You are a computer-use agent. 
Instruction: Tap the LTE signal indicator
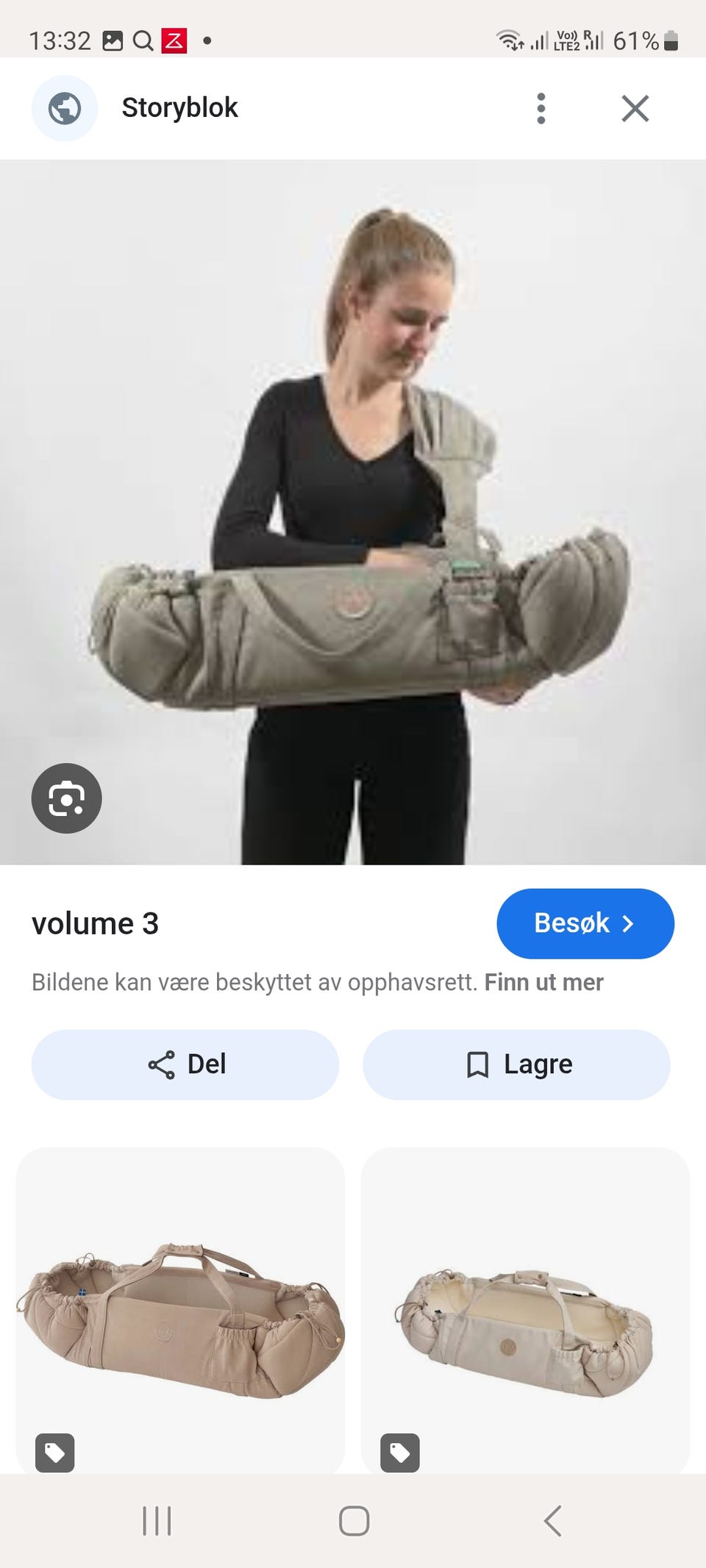pos(566,40)
